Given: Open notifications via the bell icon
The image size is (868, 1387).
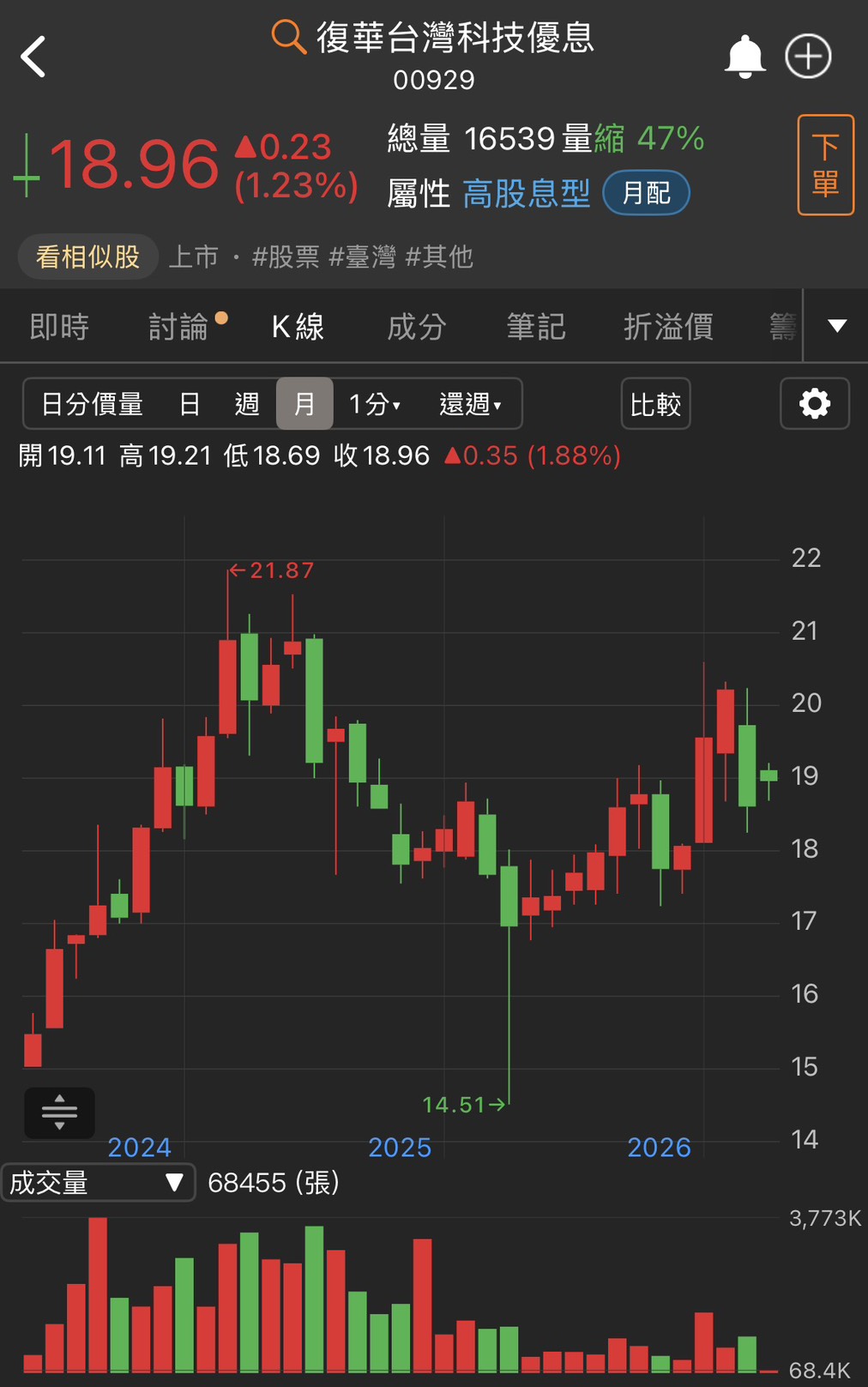Looking at the screenshot, I should (745, 56).
